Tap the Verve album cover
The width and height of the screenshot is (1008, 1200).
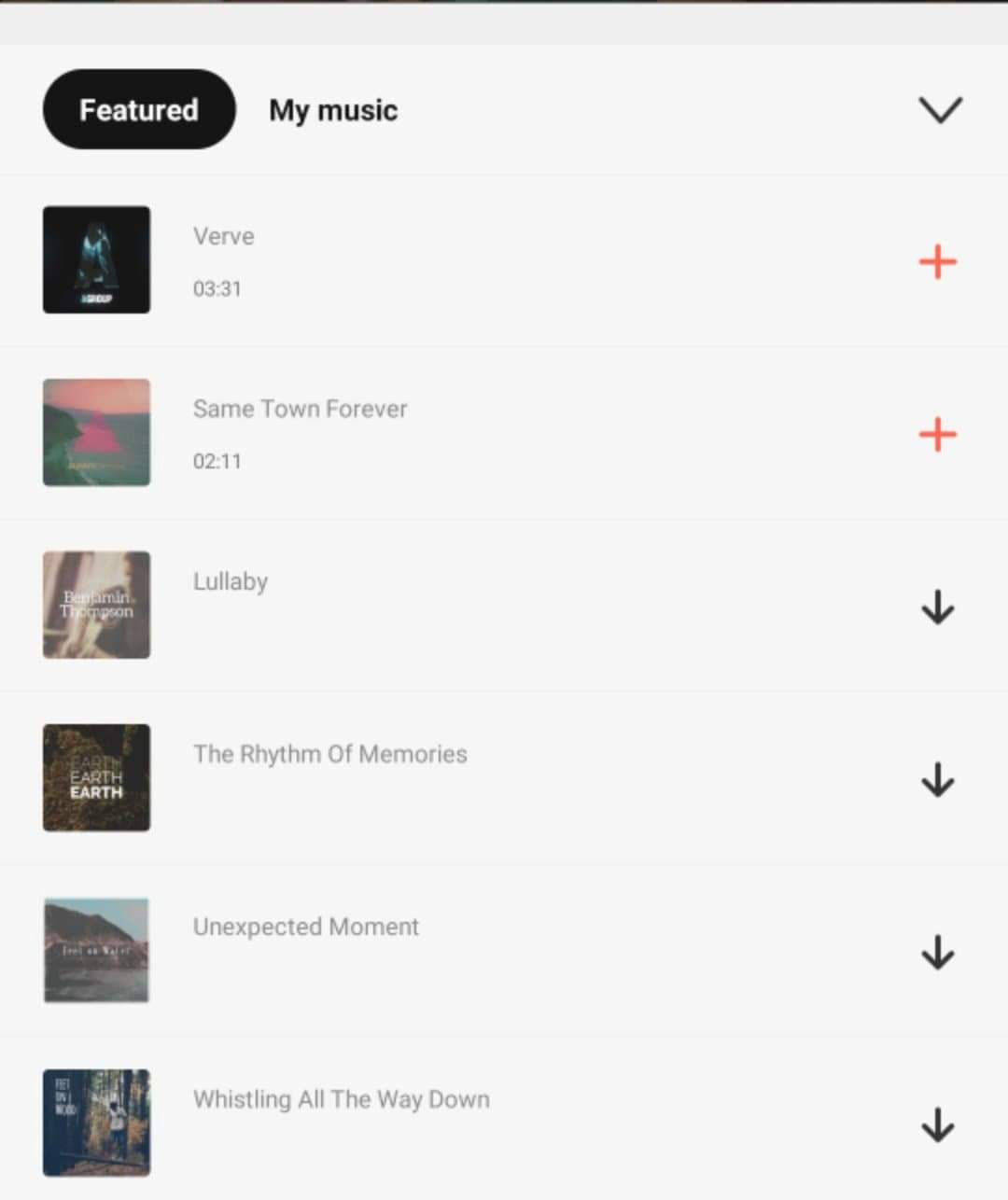[96, 259]
